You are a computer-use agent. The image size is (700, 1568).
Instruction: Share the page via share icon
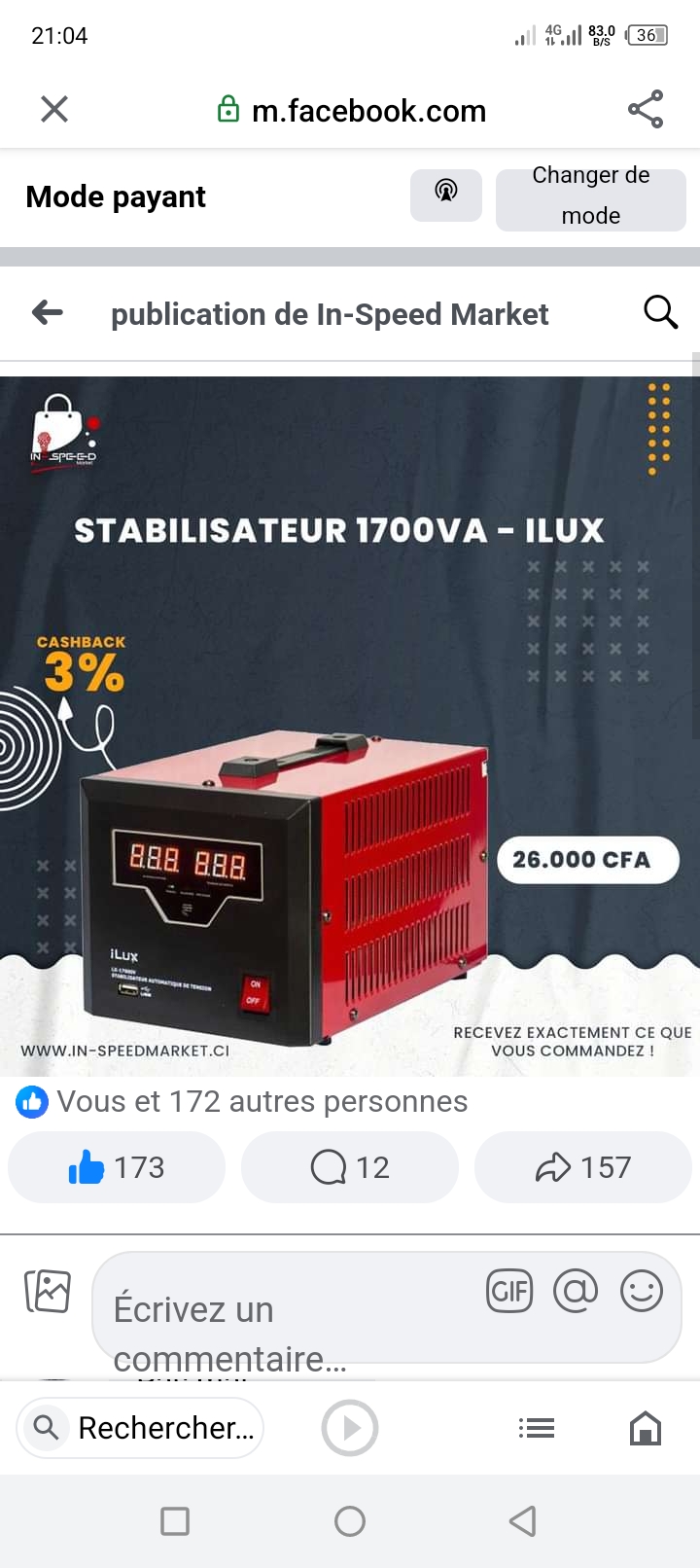pos(646,109)
